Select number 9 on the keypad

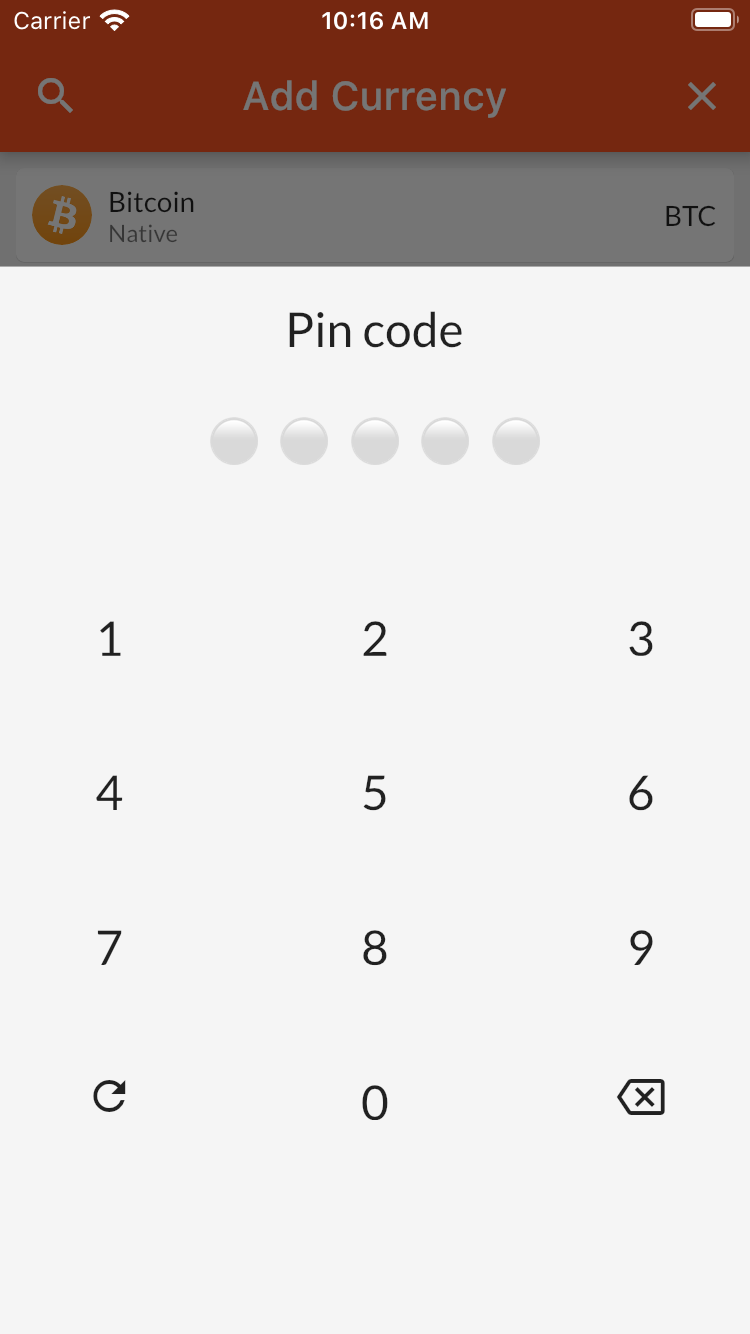(x=641, y=948)
